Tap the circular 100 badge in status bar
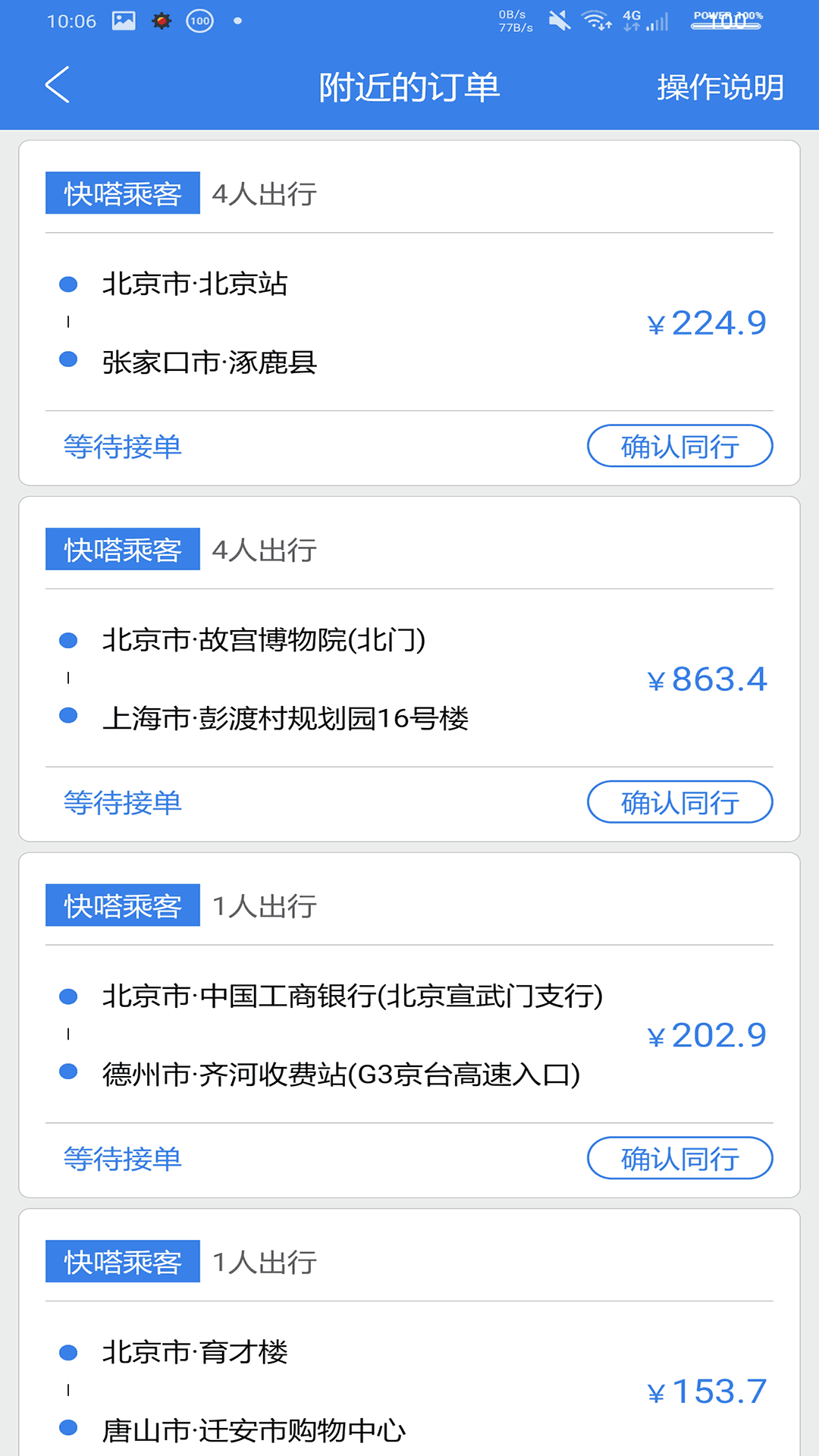The image size is (819, 1456). pyautogui.click(x=199, y=20)
